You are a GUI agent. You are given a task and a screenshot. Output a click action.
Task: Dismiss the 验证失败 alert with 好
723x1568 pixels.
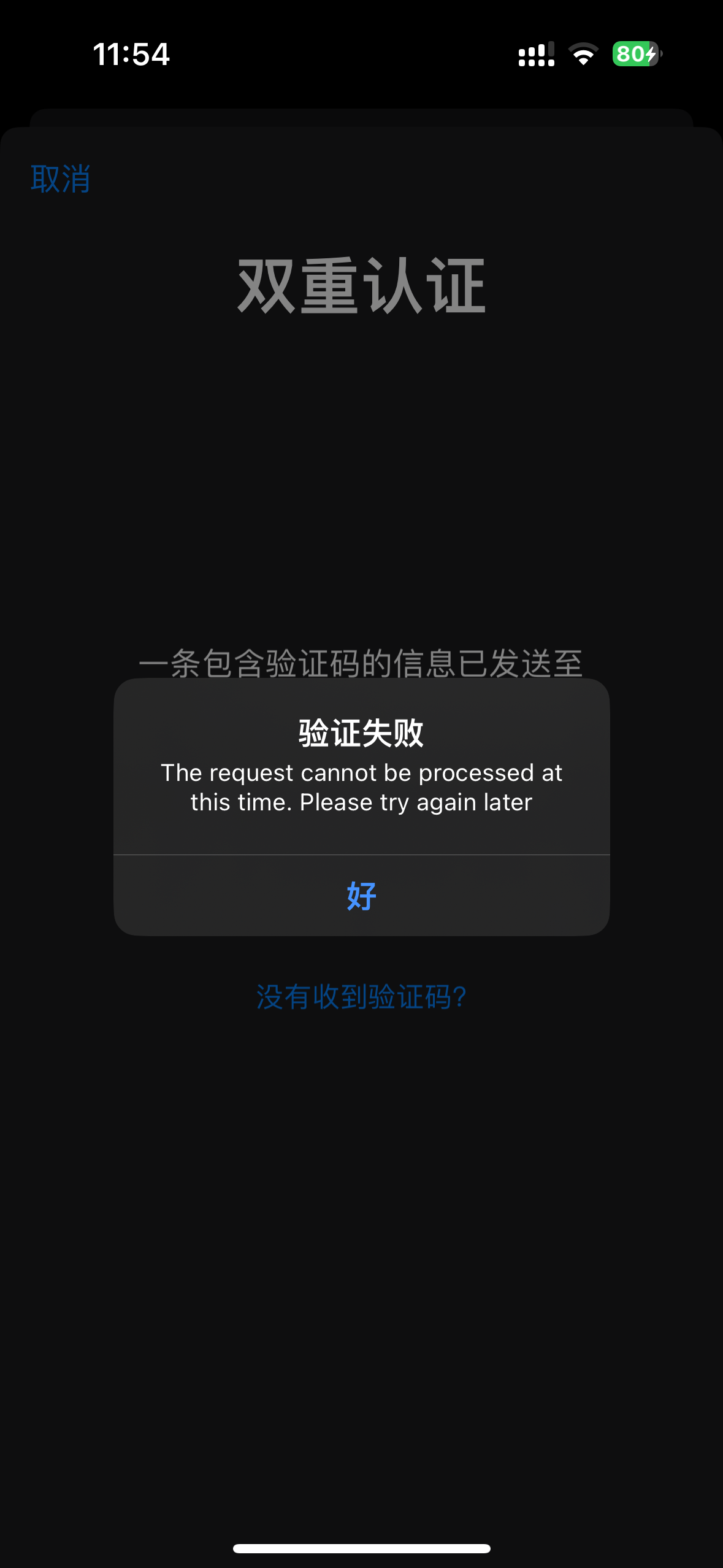click(361, 896)
